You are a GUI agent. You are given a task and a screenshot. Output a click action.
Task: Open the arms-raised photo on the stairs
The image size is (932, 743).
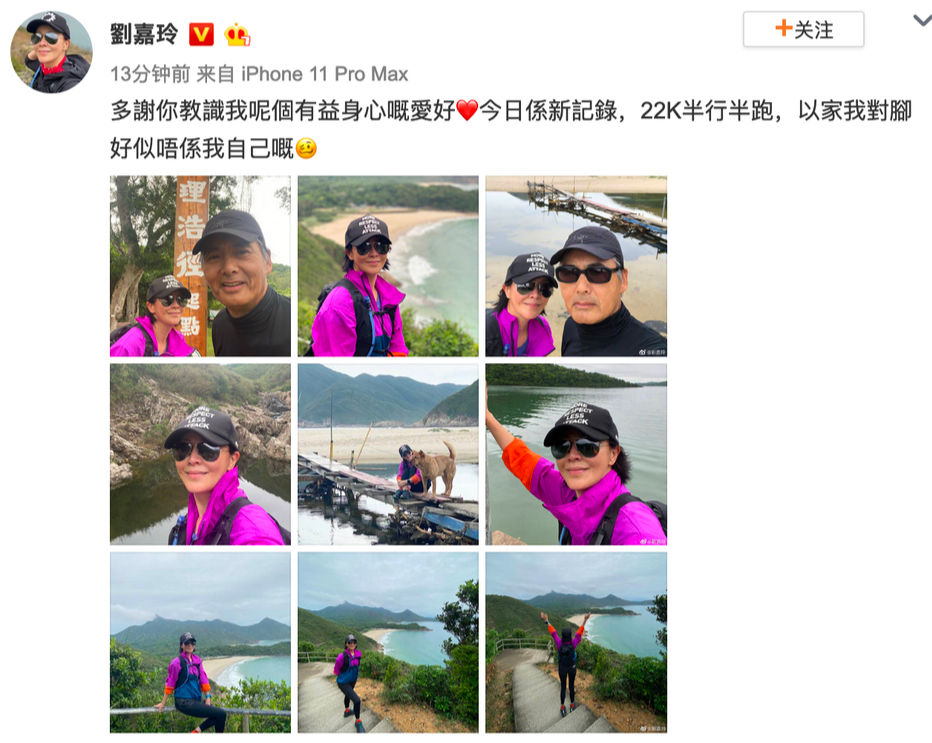click(x=576, y=642)
